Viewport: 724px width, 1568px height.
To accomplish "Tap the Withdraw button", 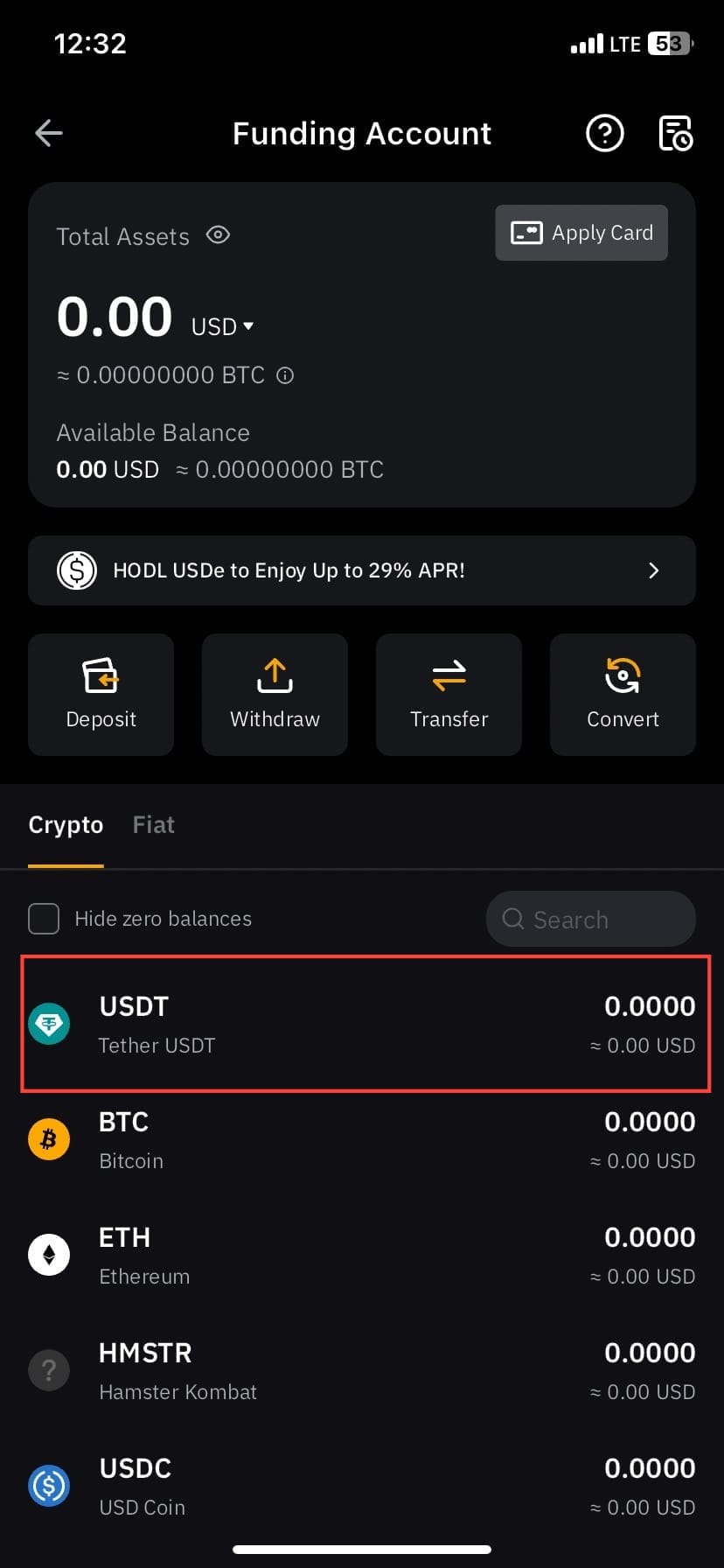I will [275, 694].
